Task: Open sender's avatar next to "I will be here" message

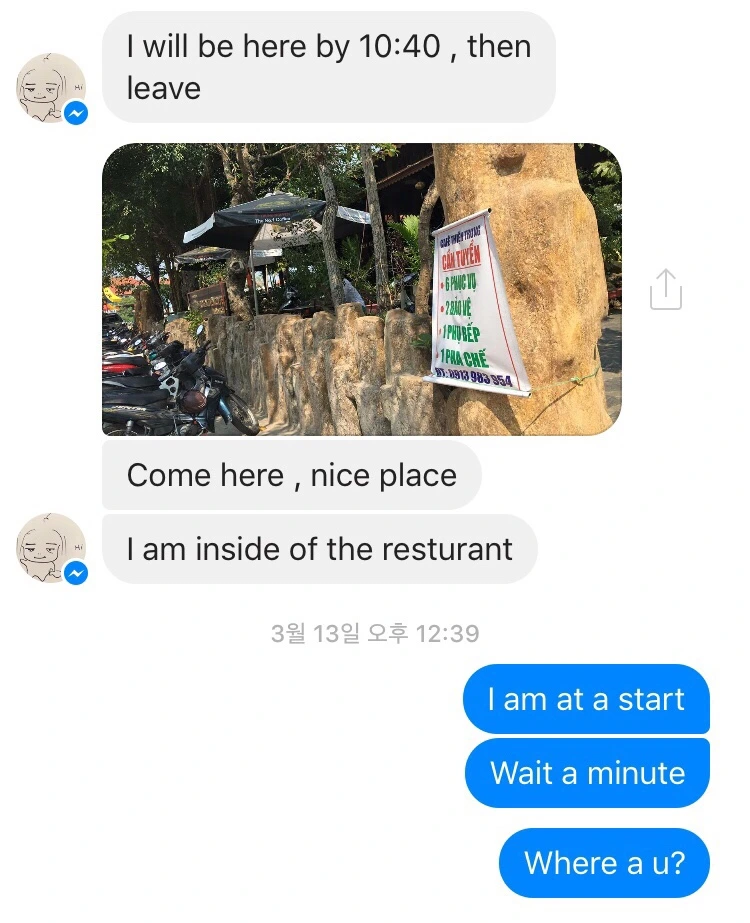Action: (50, 88)
